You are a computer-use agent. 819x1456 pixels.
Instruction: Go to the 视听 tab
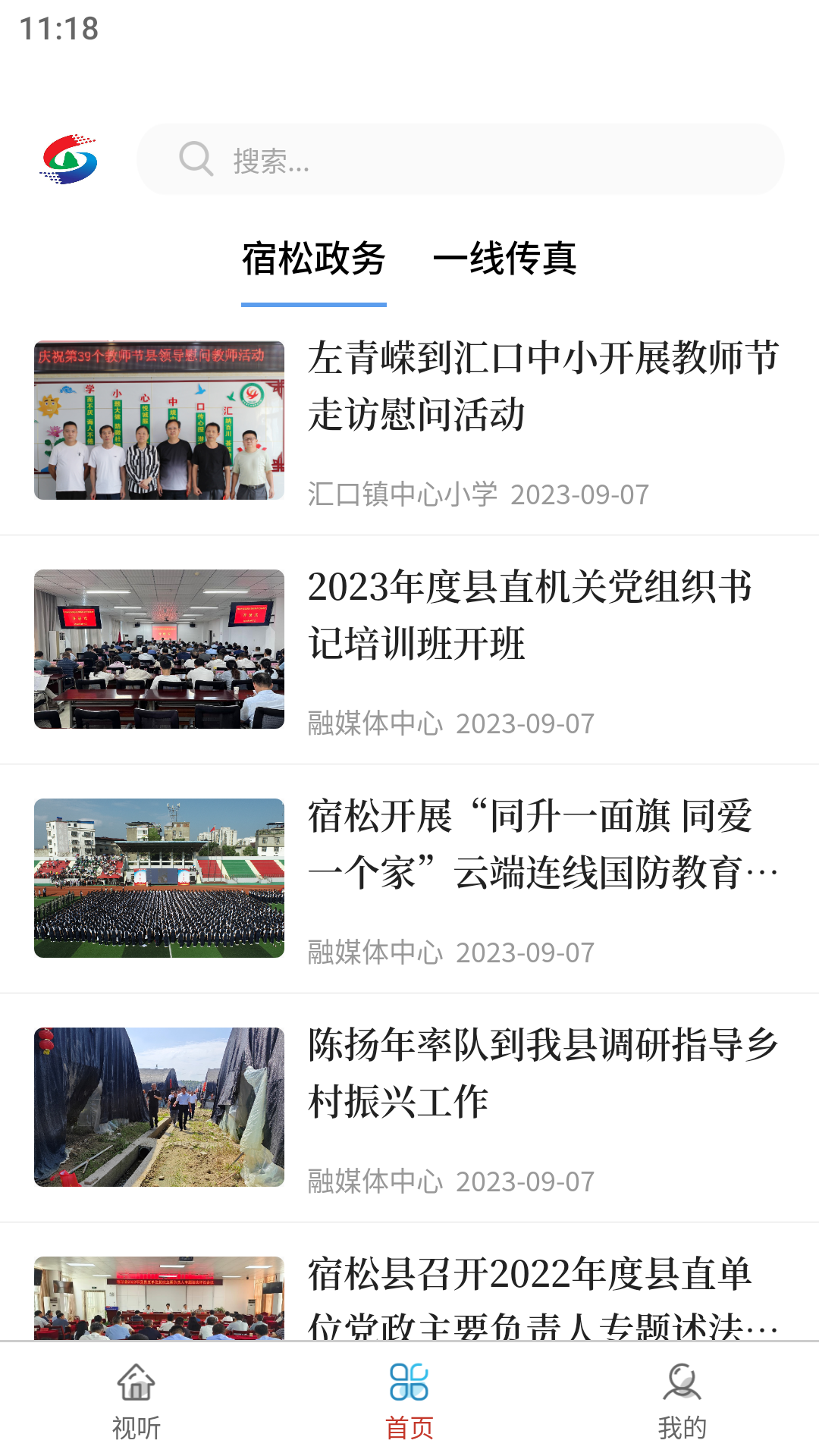pos(136,1400)
